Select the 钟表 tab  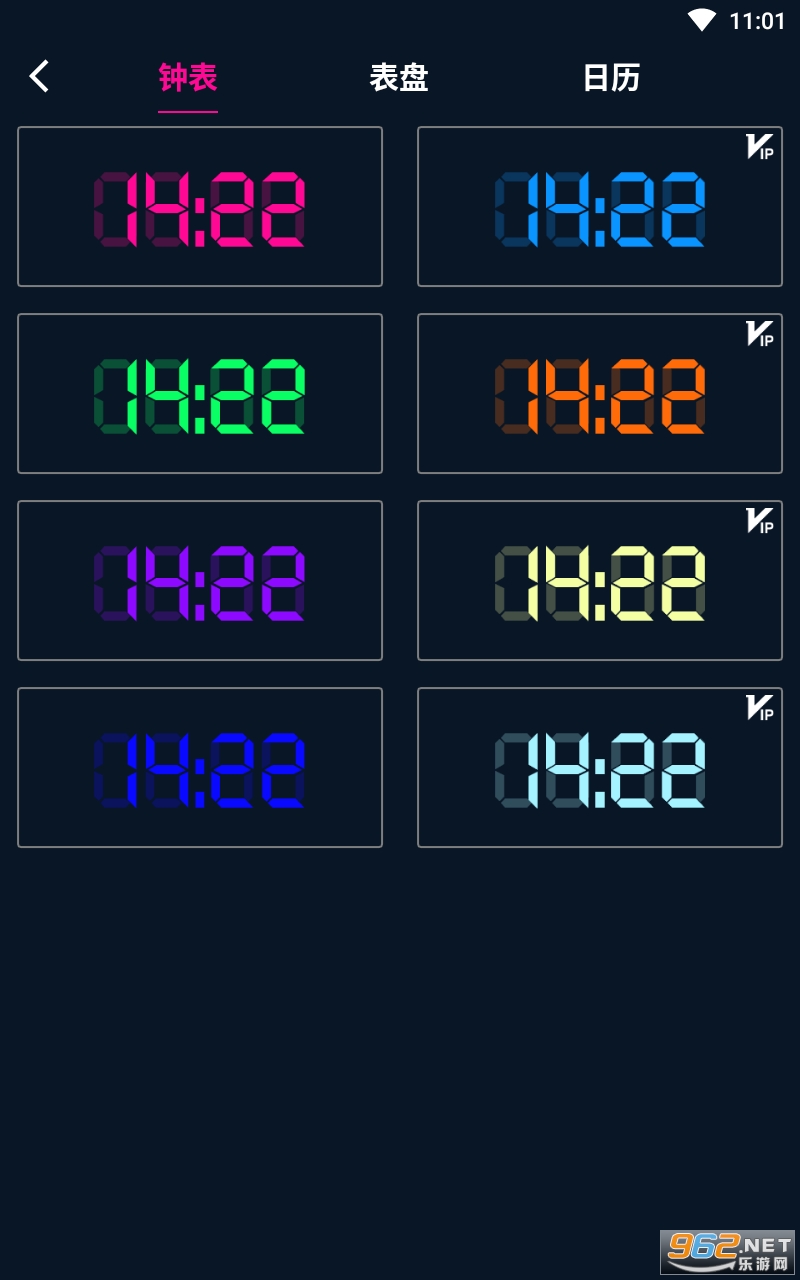click(x=188, y=77)
